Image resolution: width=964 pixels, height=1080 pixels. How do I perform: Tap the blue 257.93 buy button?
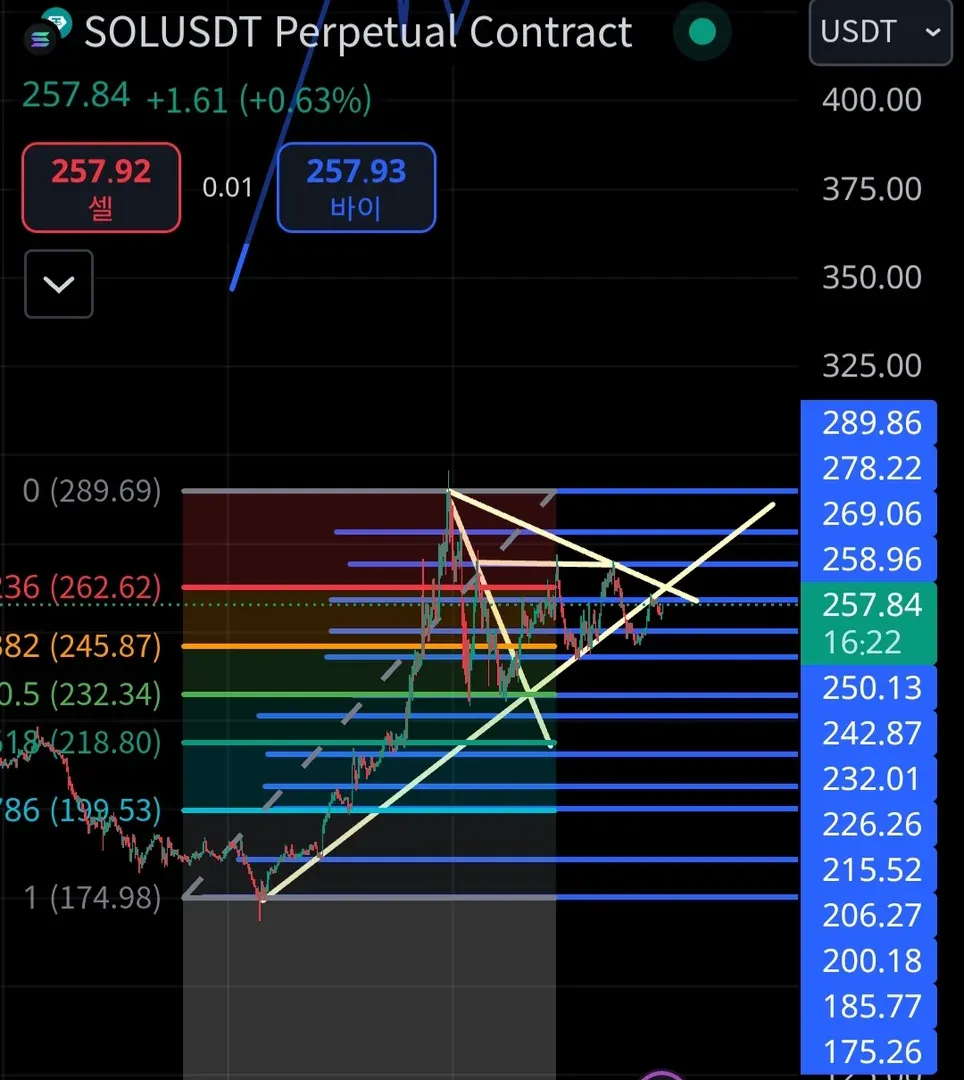pyautogui.click(x=356, y=187)
